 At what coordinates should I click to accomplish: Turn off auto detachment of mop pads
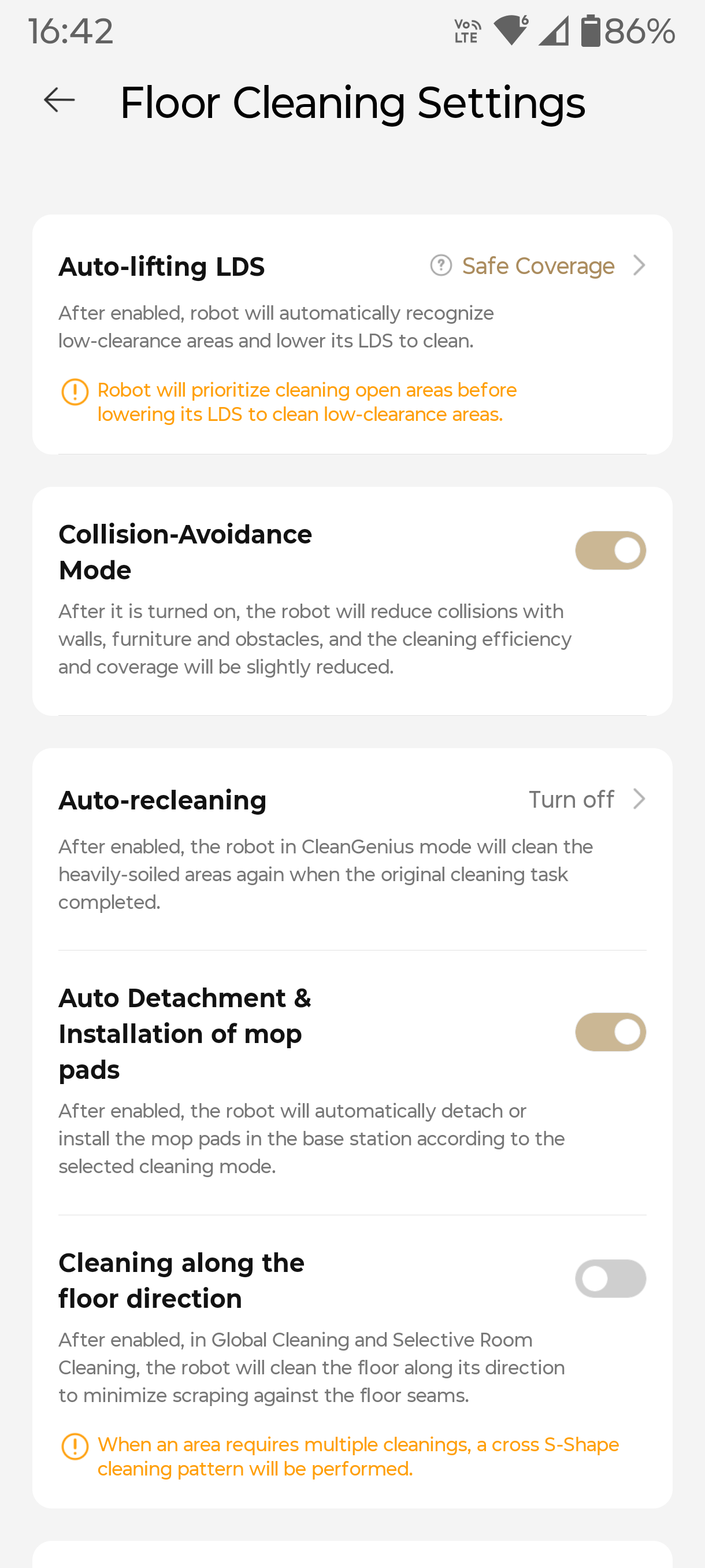tap(610, 1033)
